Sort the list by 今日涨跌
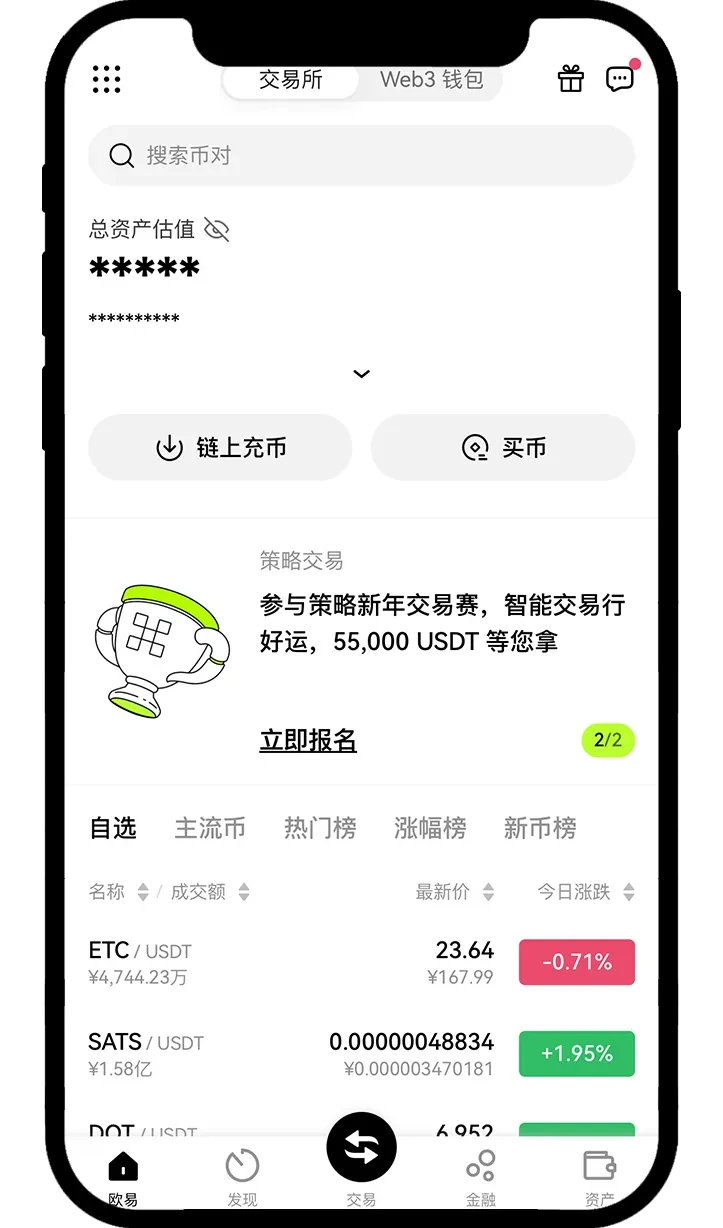 point(585,892)
